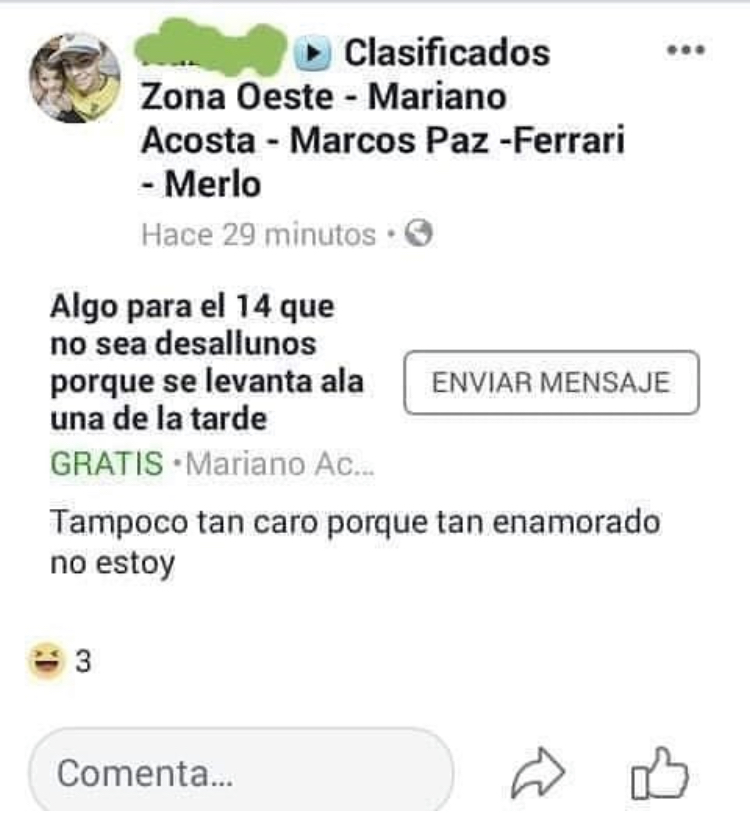The height and width of the screenshot is (813, 750).
Task: Like this post with the thumbs-up icon
Action: click(660, 774)
